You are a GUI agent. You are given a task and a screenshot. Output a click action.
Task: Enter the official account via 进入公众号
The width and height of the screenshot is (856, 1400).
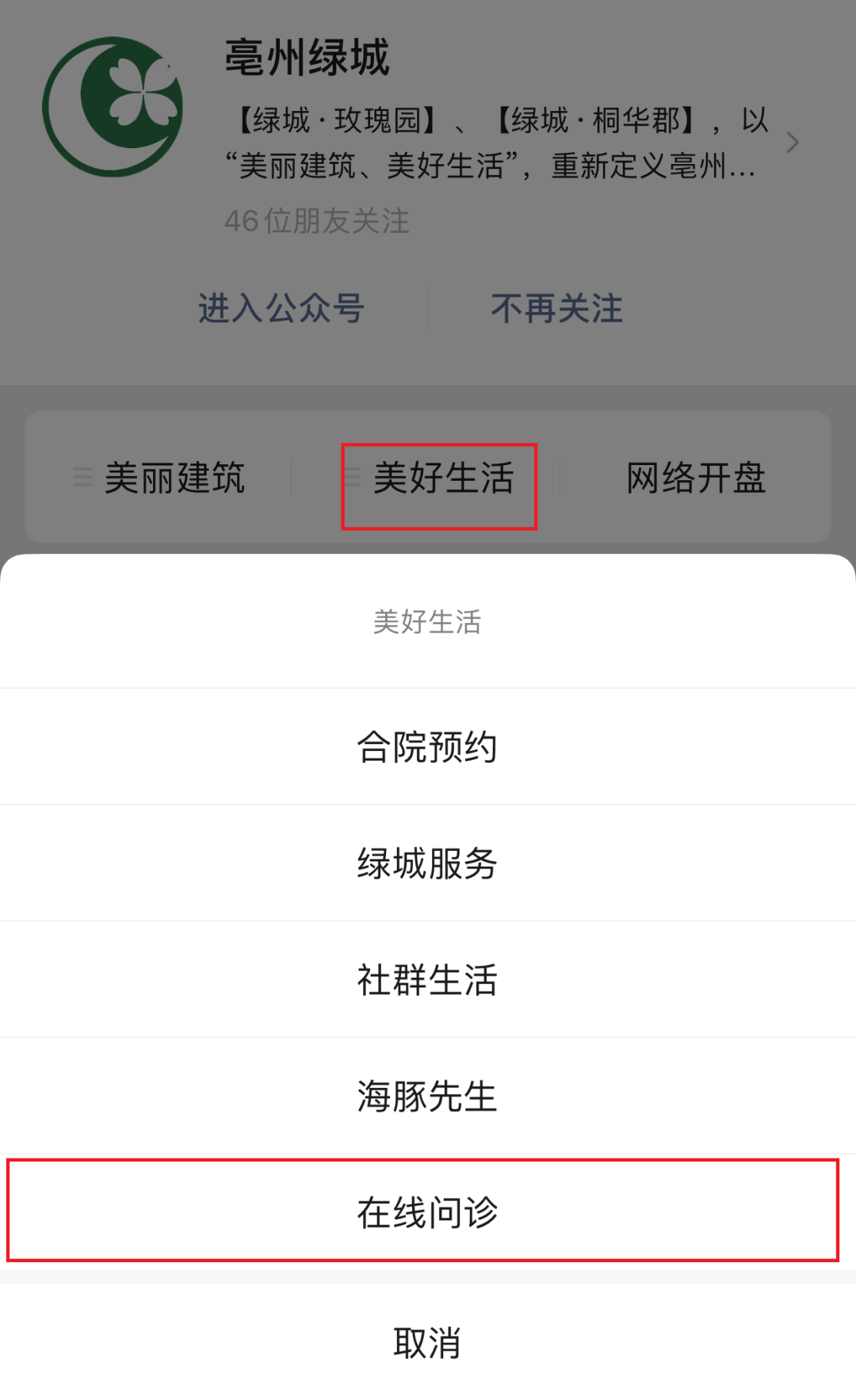[x=281, y=308]
